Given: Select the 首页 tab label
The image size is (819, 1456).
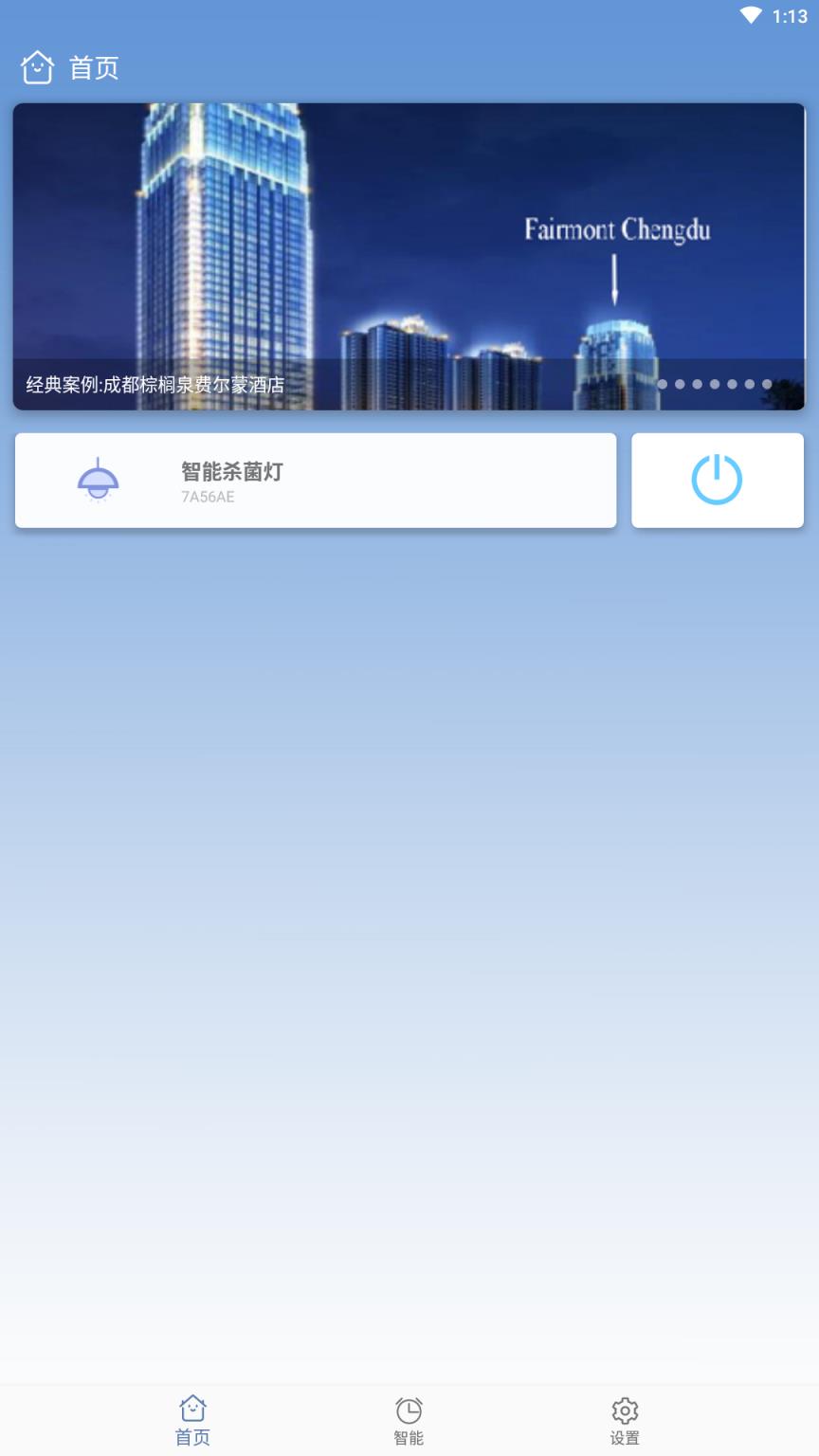Looking at the screenshot, I should [192, 1437].
